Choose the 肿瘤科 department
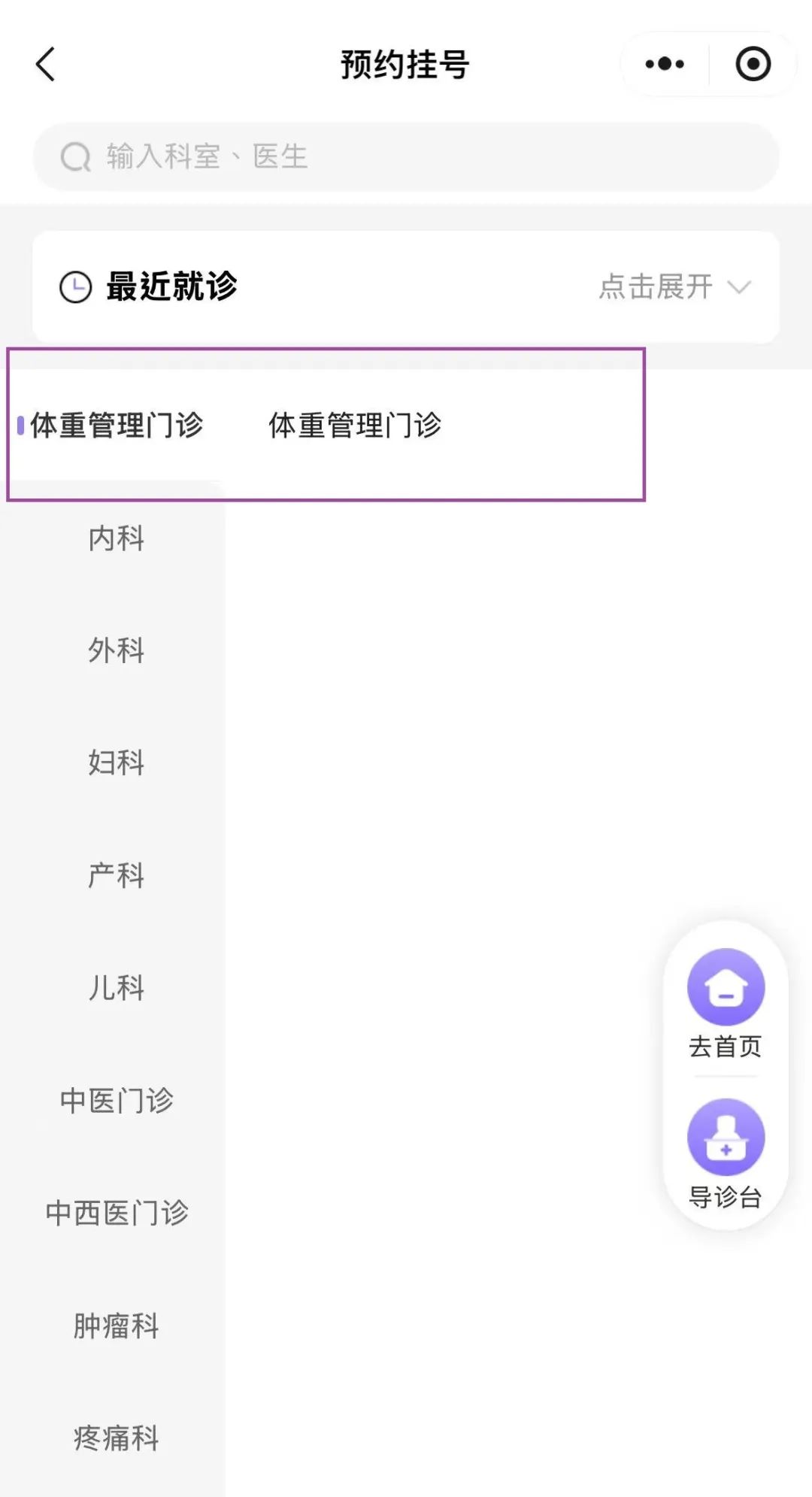Viewport: 812px width, 1497px height. click(116, 1326)
